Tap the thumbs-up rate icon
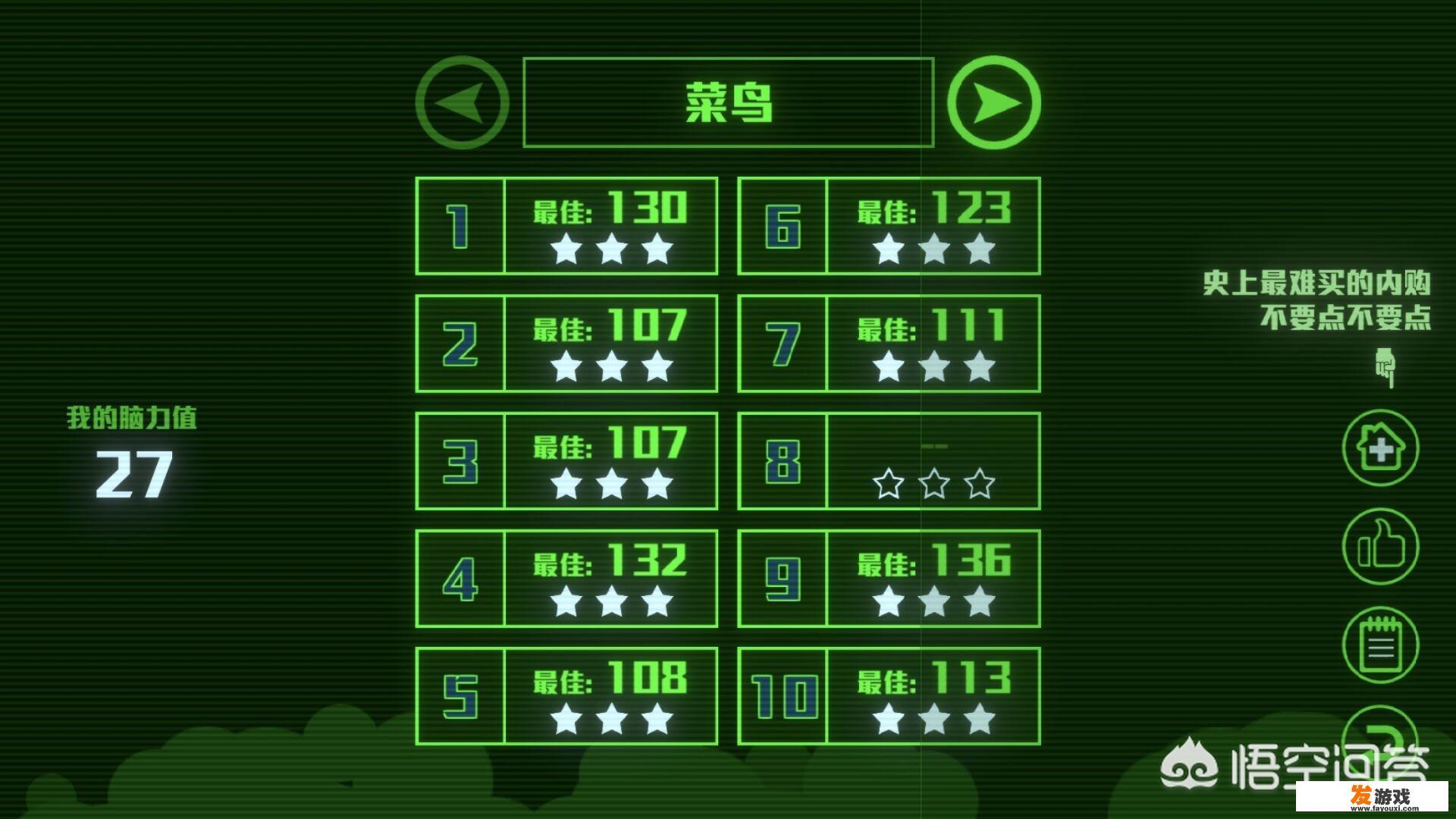This screenshot has width=1456, height=819. point(1380,547)
